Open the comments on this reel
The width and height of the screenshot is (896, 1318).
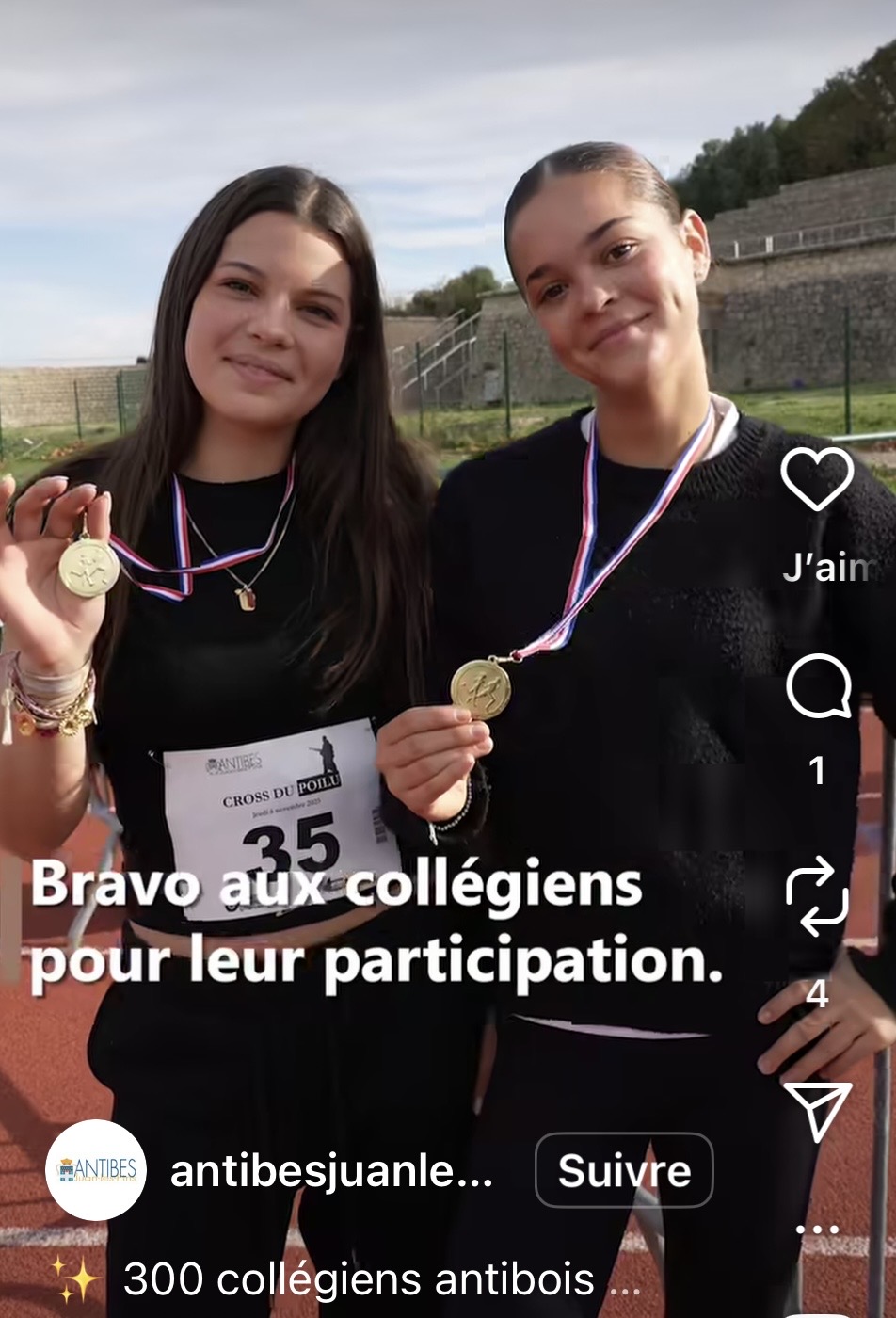coord(817,686)
